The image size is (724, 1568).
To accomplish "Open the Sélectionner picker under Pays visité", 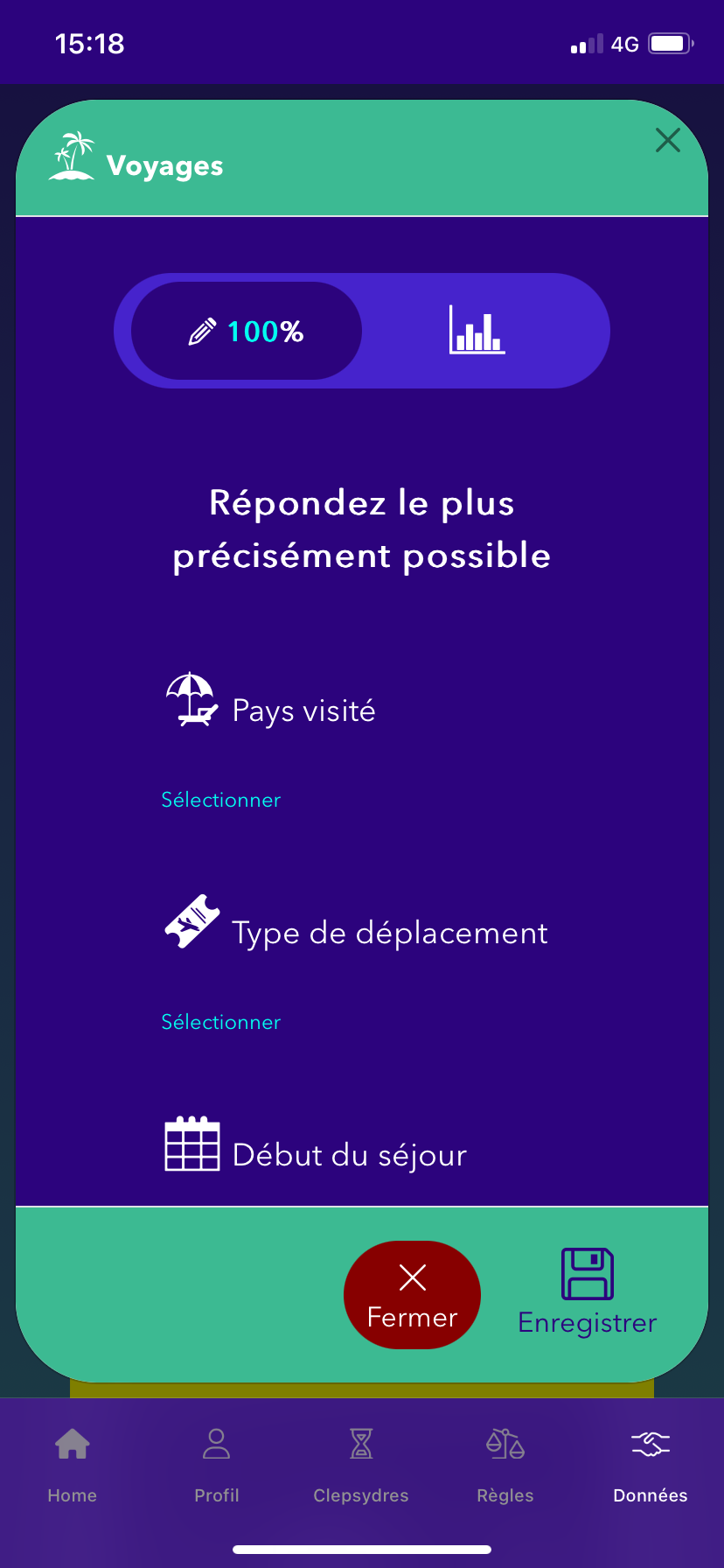I will click(x=220, y=800).
